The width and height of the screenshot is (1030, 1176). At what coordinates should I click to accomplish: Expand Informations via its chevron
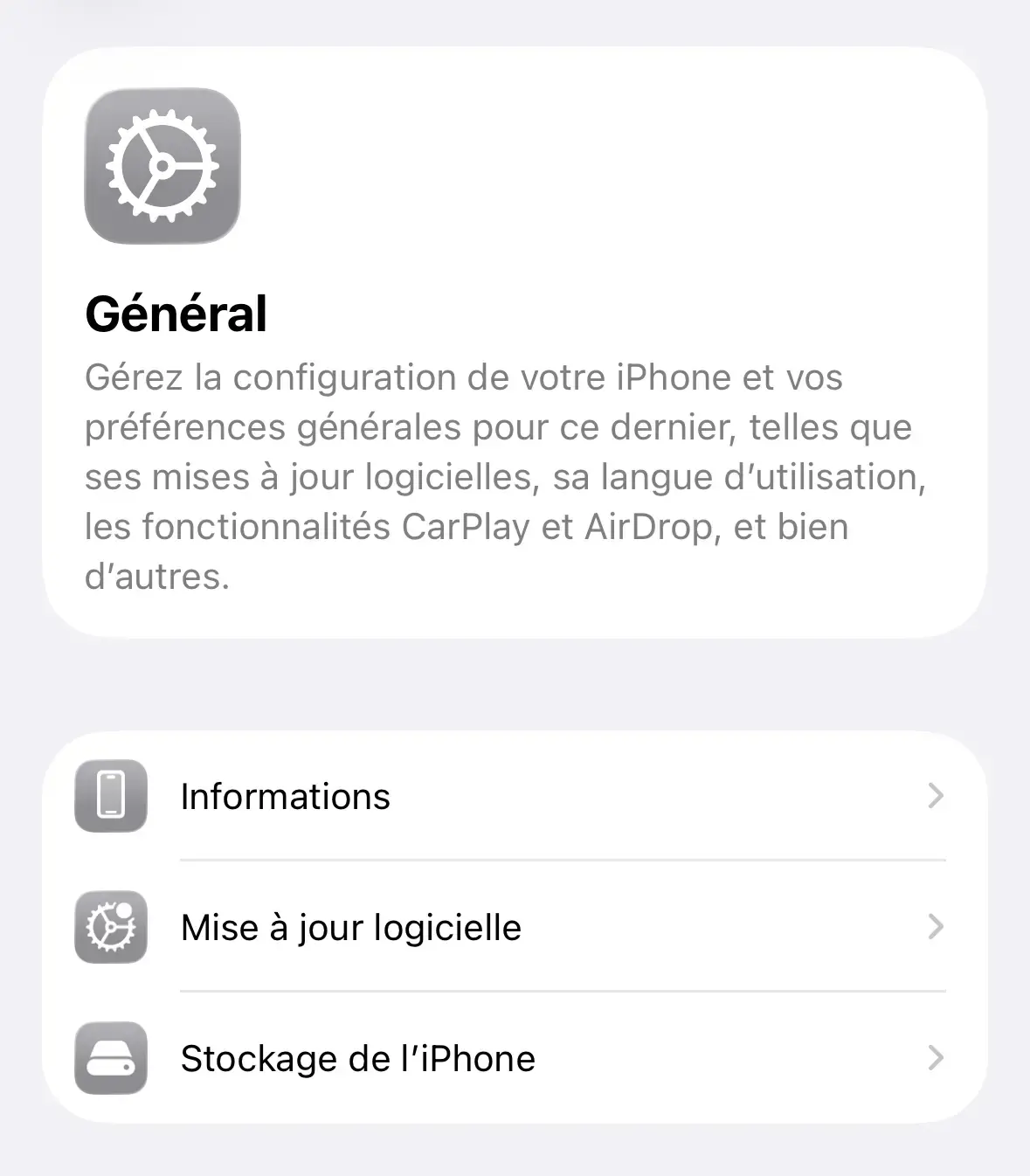pos(937,796)
